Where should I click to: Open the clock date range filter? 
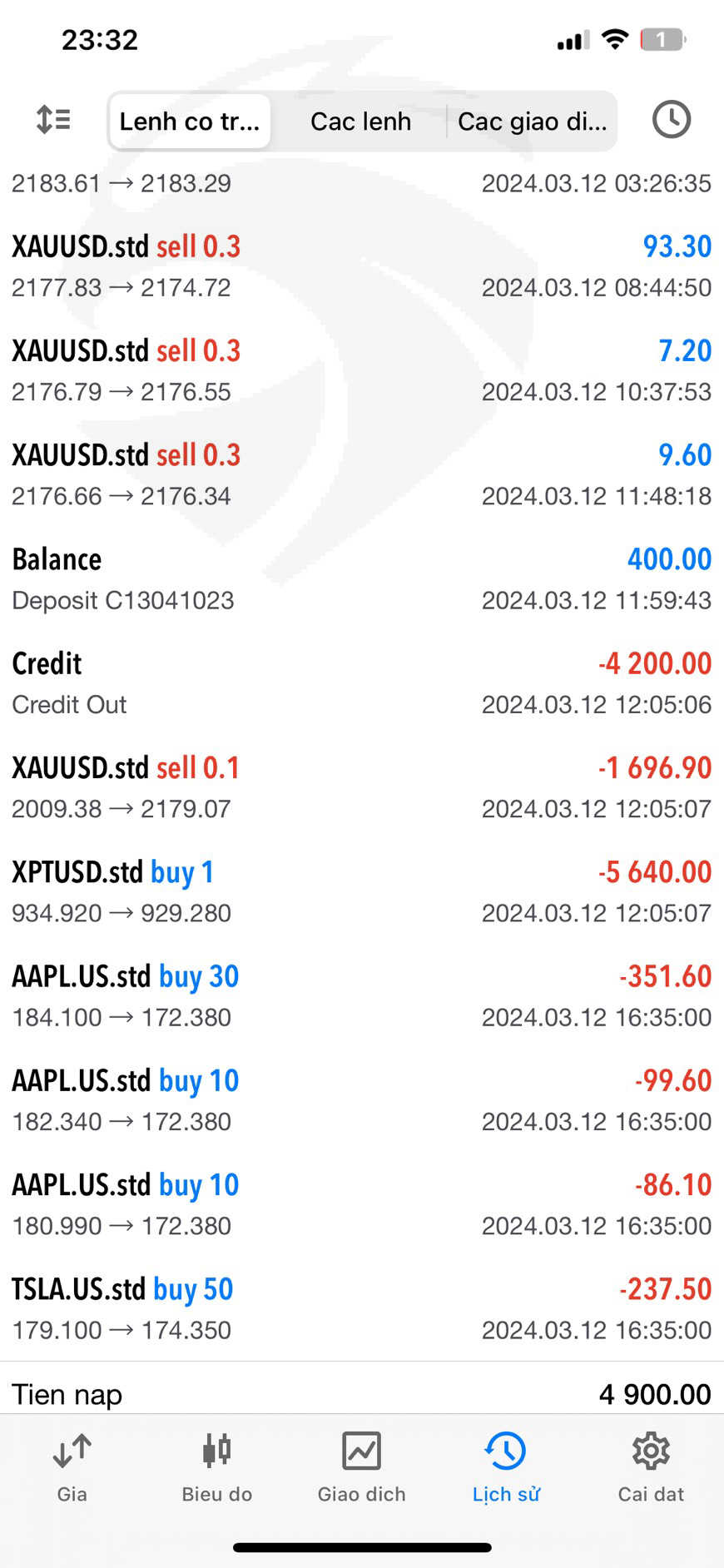tap(671, 120)
